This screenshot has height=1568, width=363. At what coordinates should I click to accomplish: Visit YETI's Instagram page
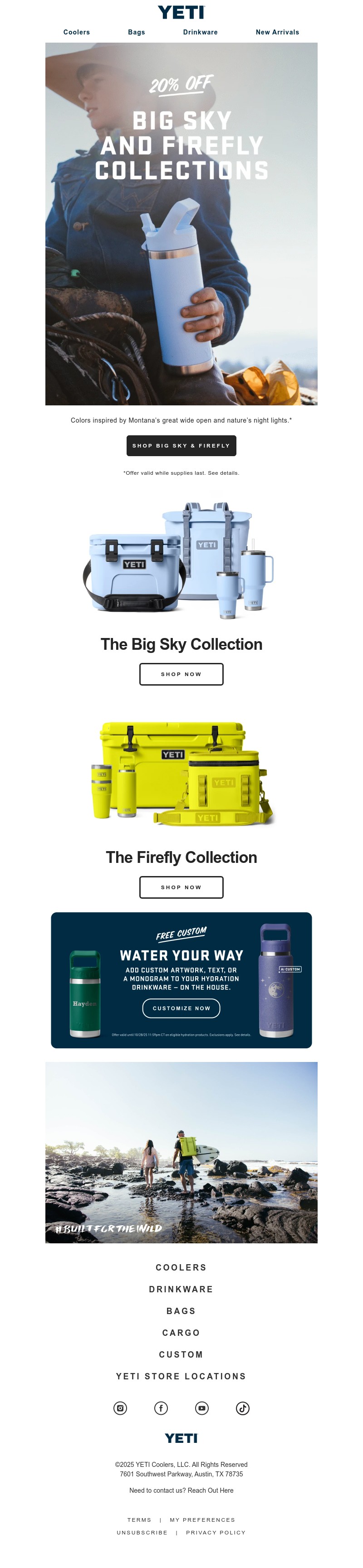coord(121,1408)
